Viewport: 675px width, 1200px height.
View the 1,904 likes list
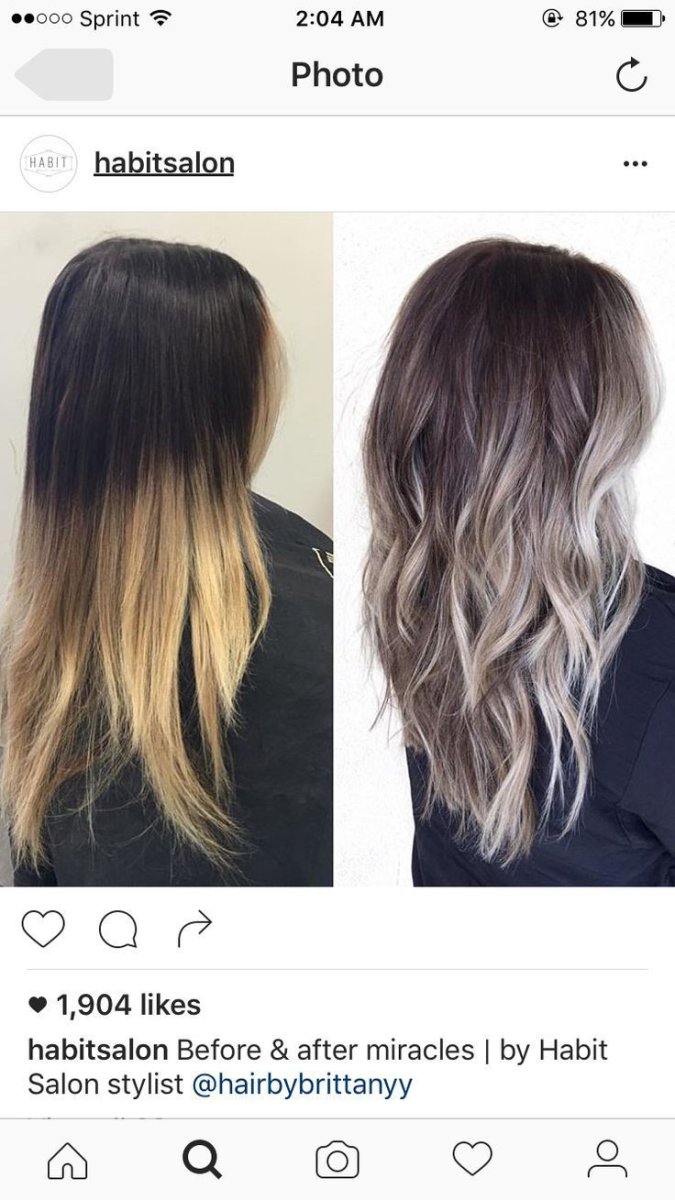click(x=115, y=1005)
